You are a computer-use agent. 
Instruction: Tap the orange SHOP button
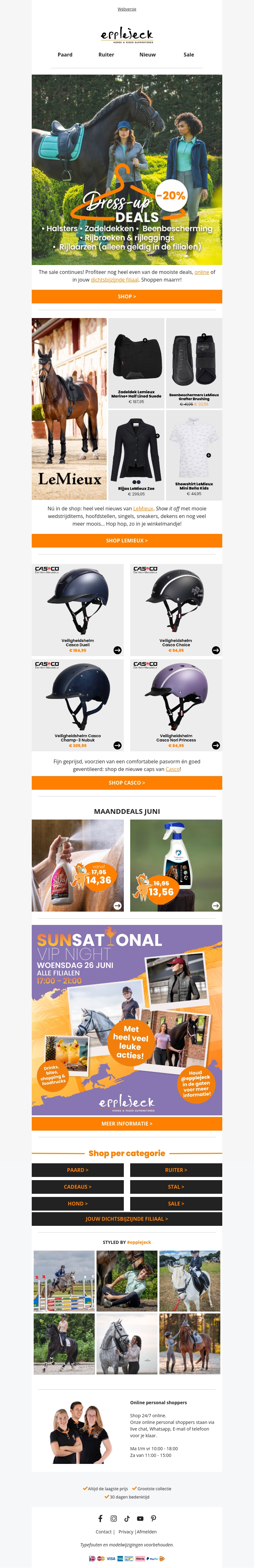pos(127,296)
